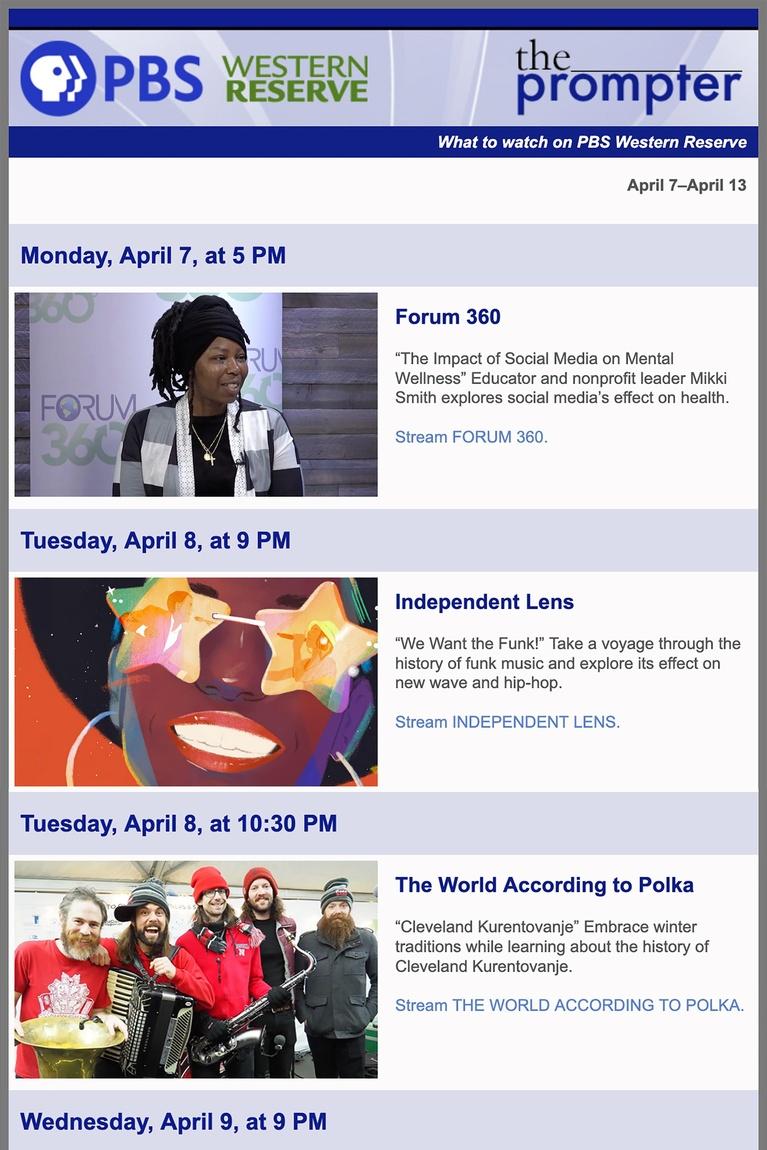Viewport: 767px width, 1150px height.
Task: Open the Forum 360 episode image
Action: (196, 395)
